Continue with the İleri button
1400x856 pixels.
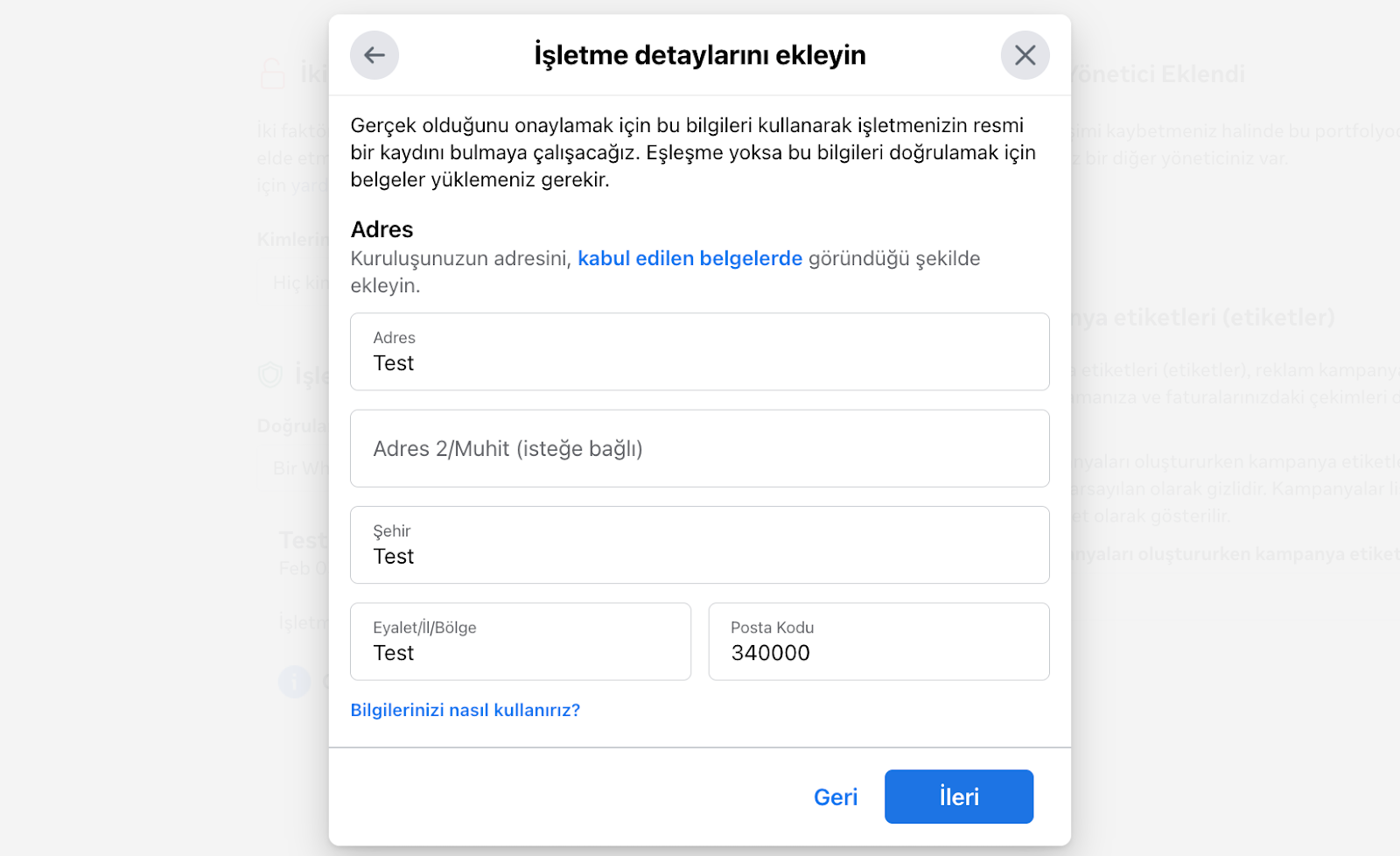958,796
